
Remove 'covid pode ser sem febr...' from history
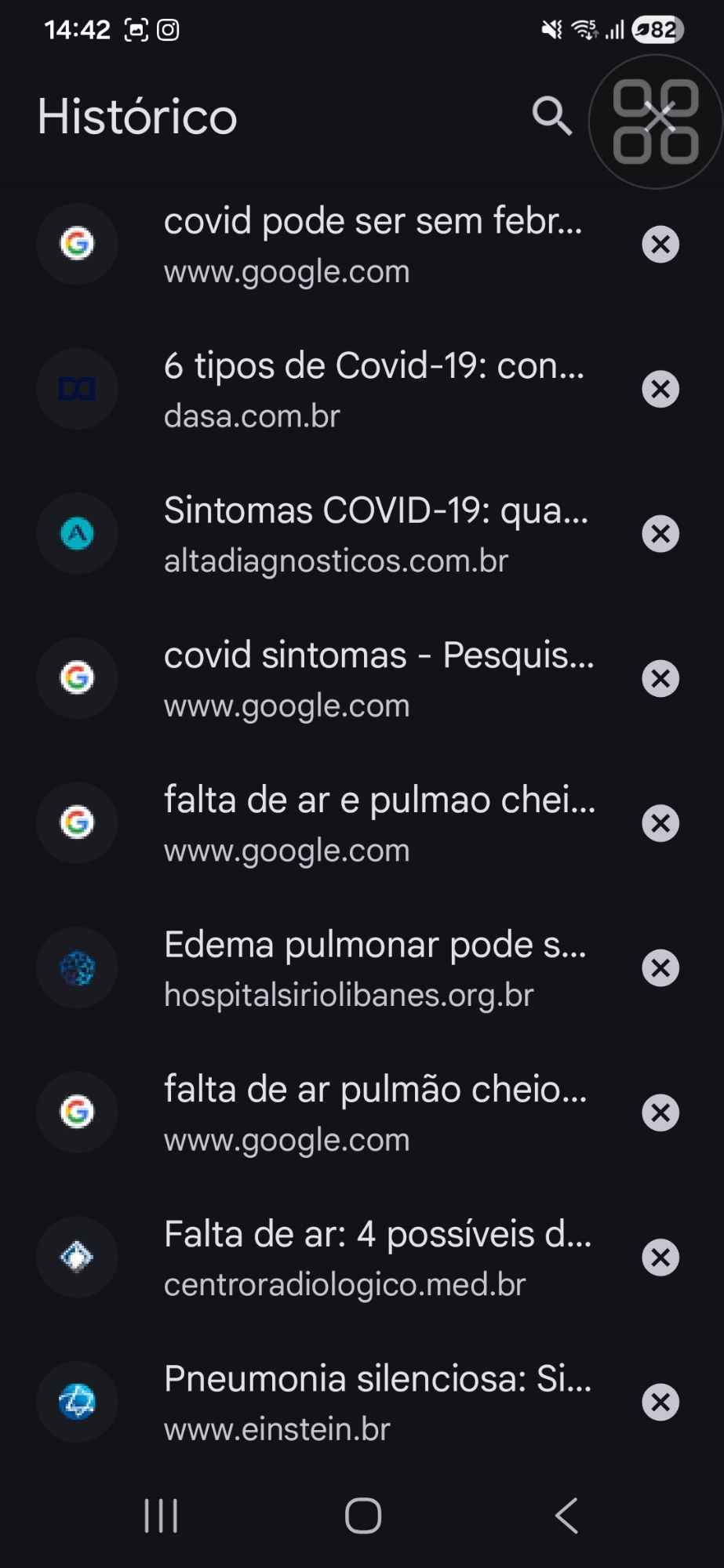pyautogui.click(x=660, y=244)
